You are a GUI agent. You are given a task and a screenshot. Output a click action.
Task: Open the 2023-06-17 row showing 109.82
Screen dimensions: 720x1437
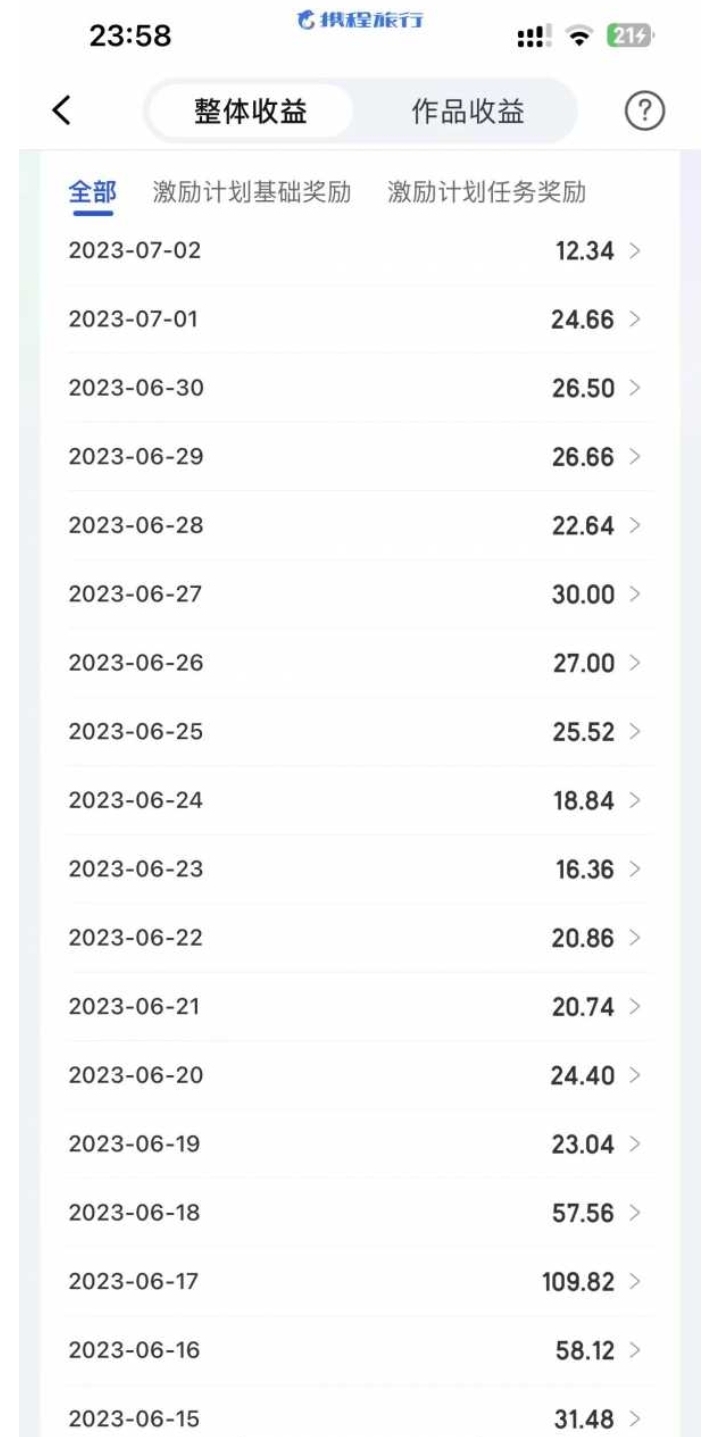click(x=360, y=1281)
